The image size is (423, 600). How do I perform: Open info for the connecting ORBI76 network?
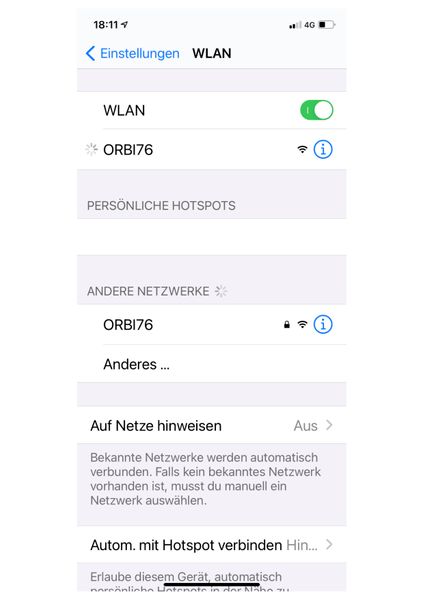click(x=323, y=150)
